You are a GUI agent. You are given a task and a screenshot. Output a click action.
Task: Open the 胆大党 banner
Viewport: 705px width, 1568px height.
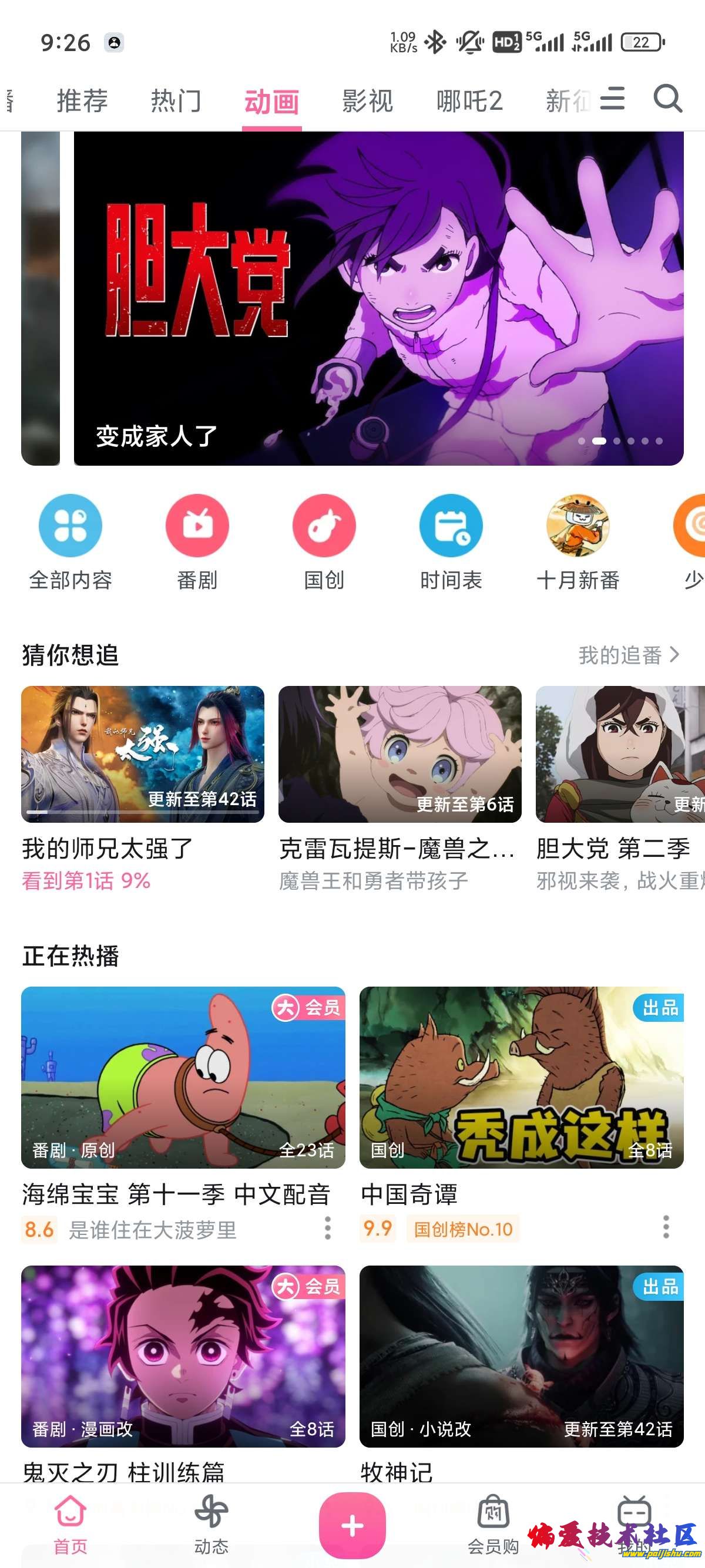[x=378, y=298]
